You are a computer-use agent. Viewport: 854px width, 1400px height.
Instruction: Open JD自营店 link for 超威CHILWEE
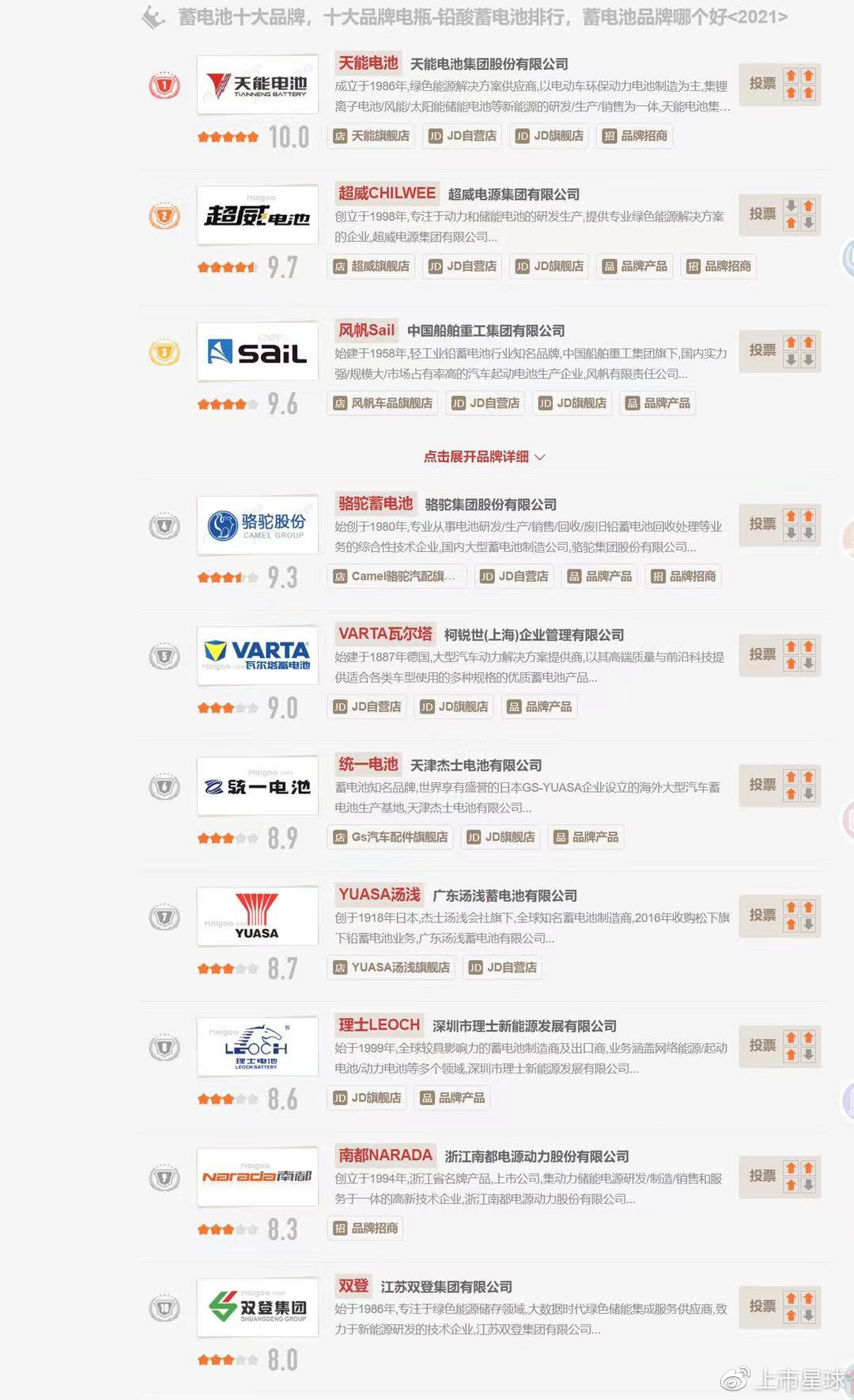[x=463, y=267]
